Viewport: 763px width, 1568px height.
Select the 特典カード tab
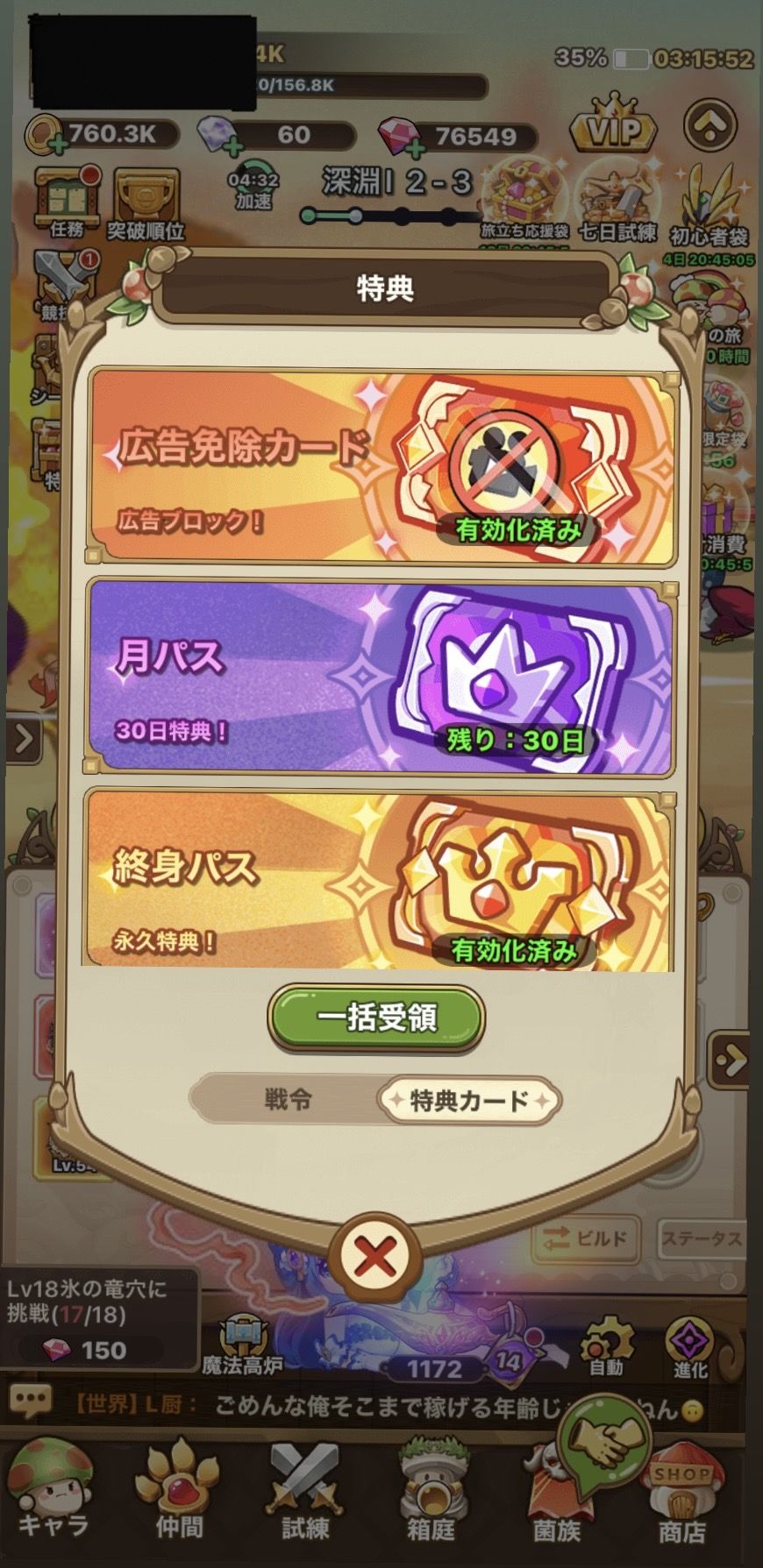point(469,1099)
